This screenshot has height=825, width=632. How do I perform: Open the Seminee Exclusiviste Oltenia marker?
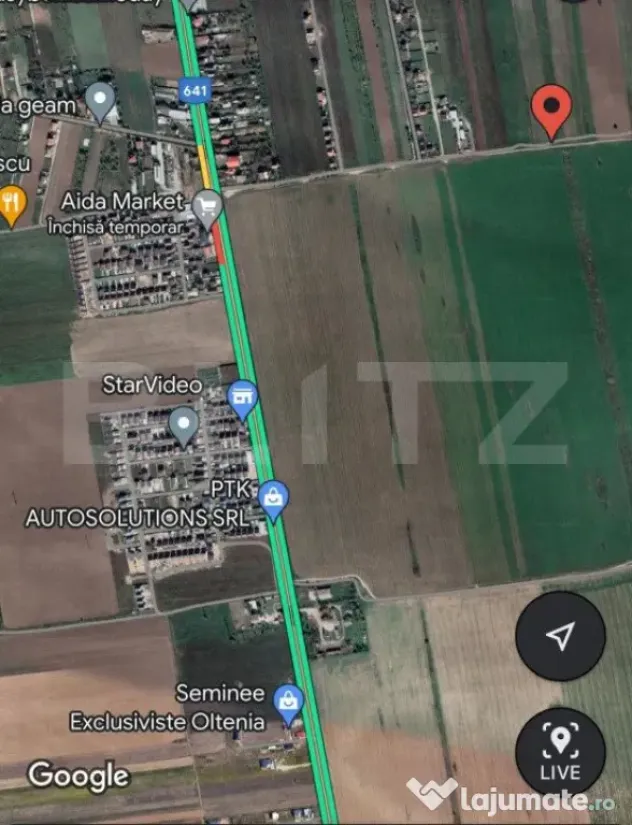pyautogui.click(x=288, y=704)
